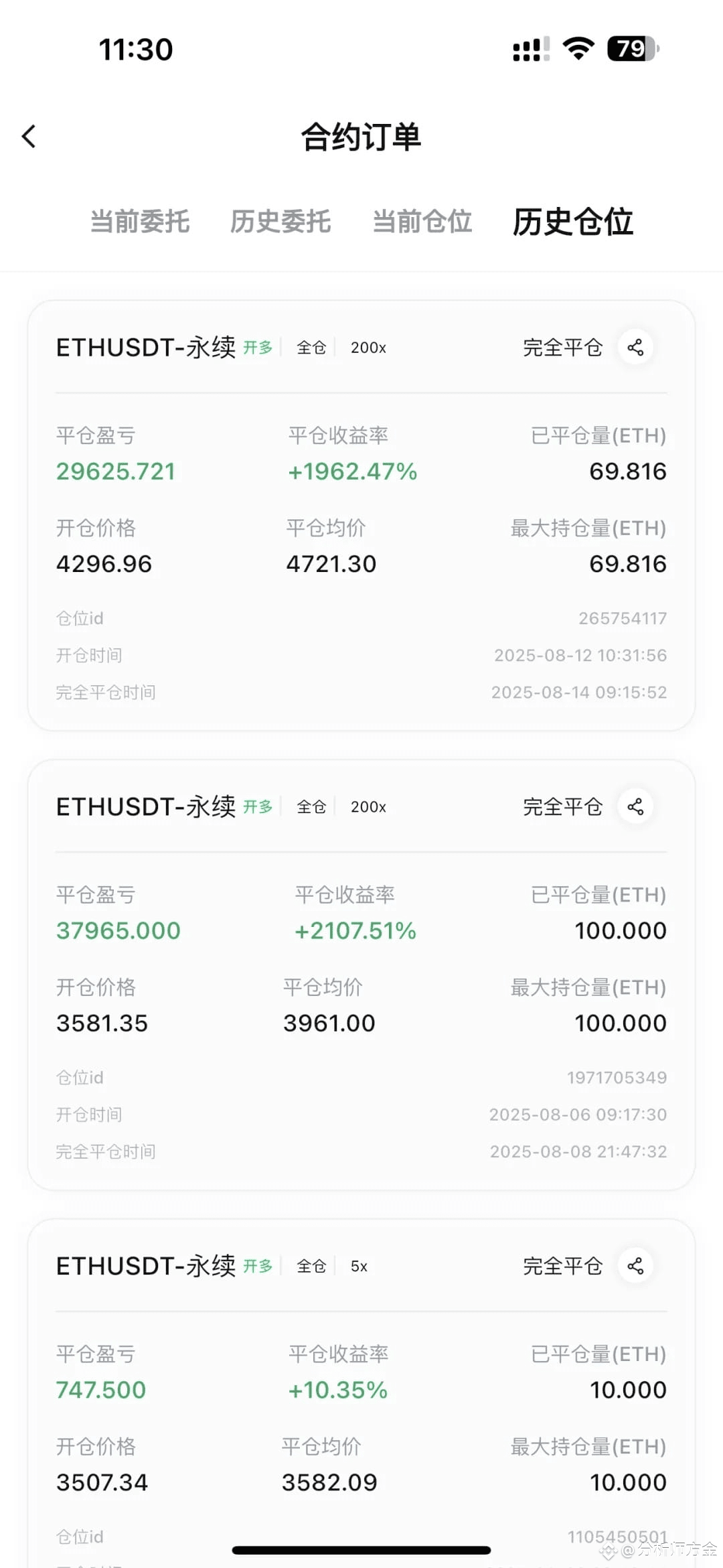Select the 当前仓位 tab
Image resolution: width=723 pixels, height=1568 pixels.
[x=422, y=222]
